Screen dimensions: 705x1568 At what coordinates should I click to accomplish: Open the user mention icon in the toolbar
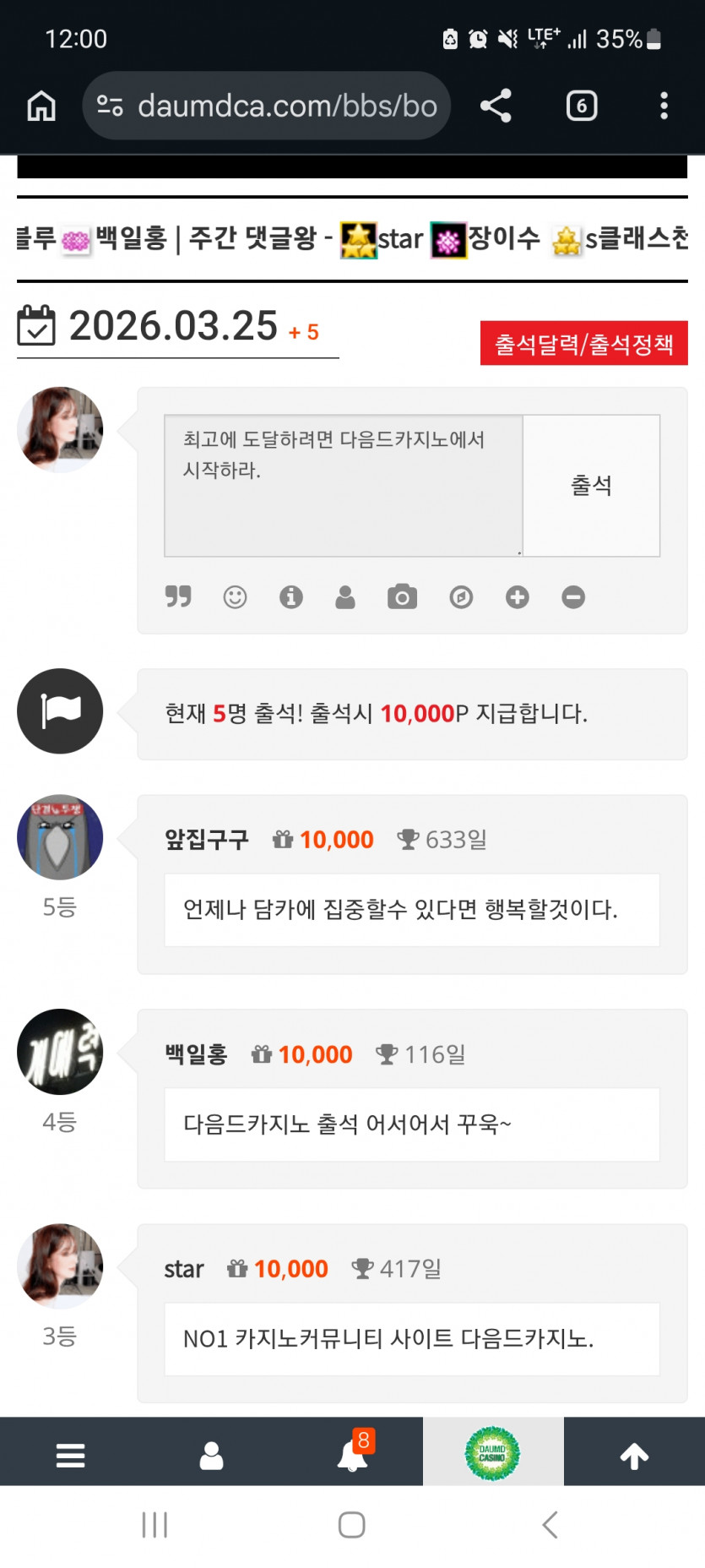[346, 597]
